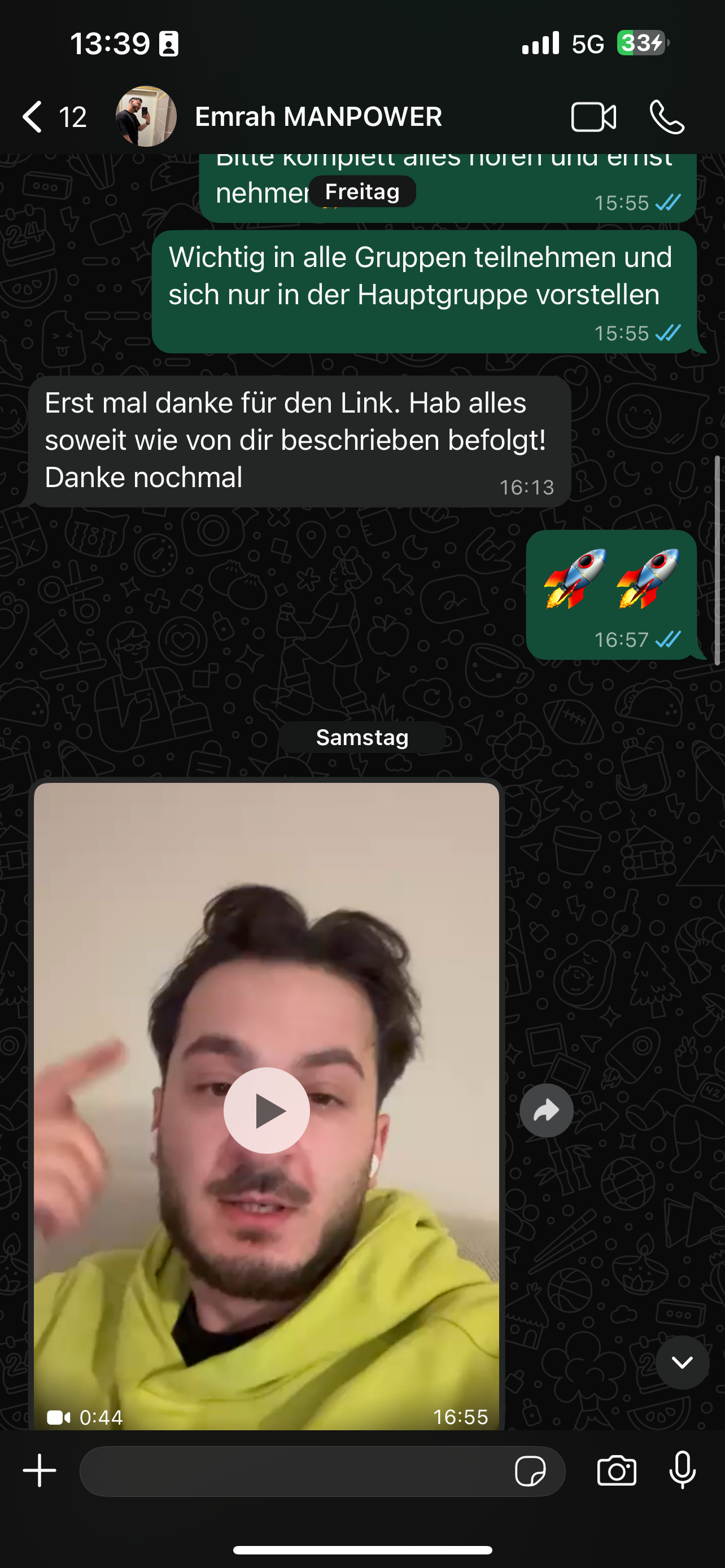Open the camera to take a photo
The width and height of the screenshot is (725, 1568).
pos(616,1471)
